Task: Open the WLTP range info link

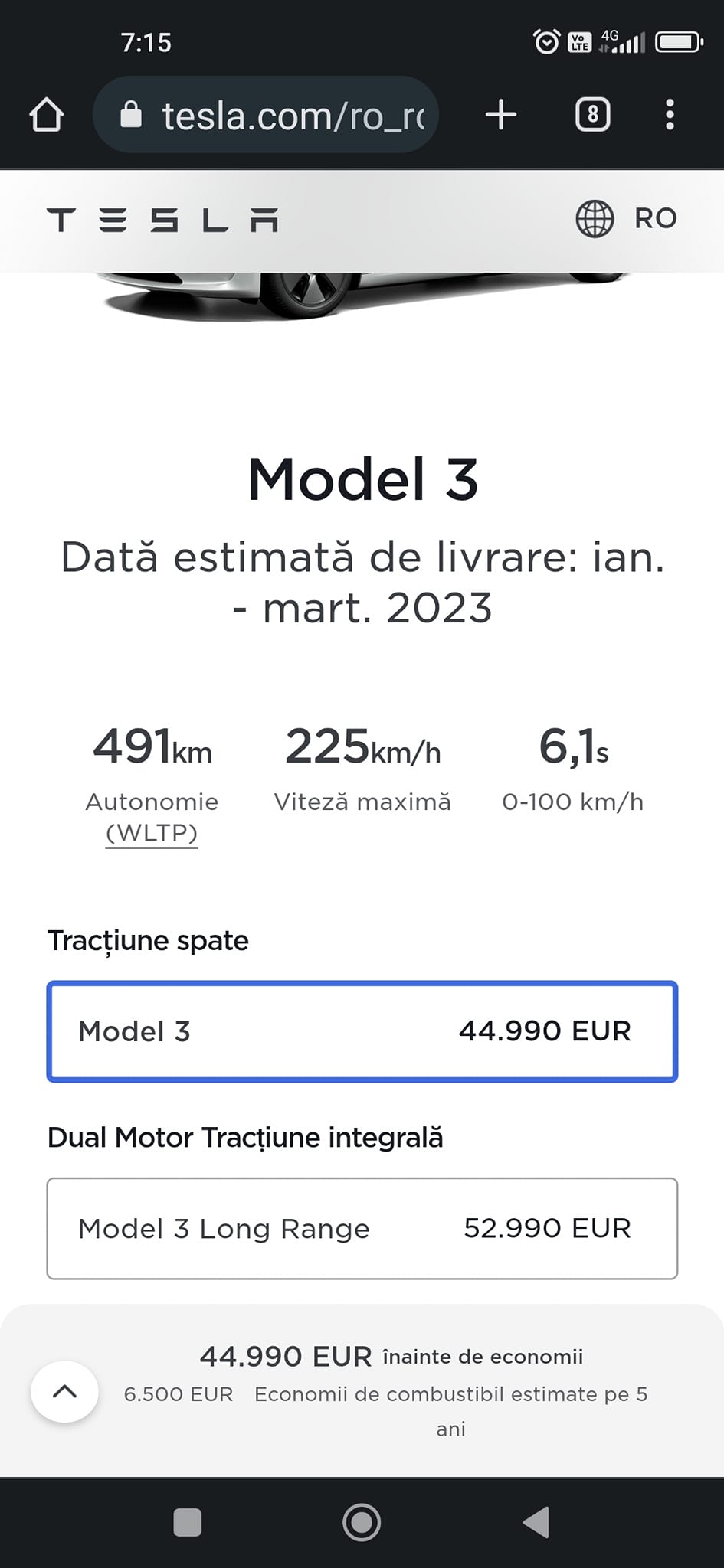Action: tap(152, 832)
